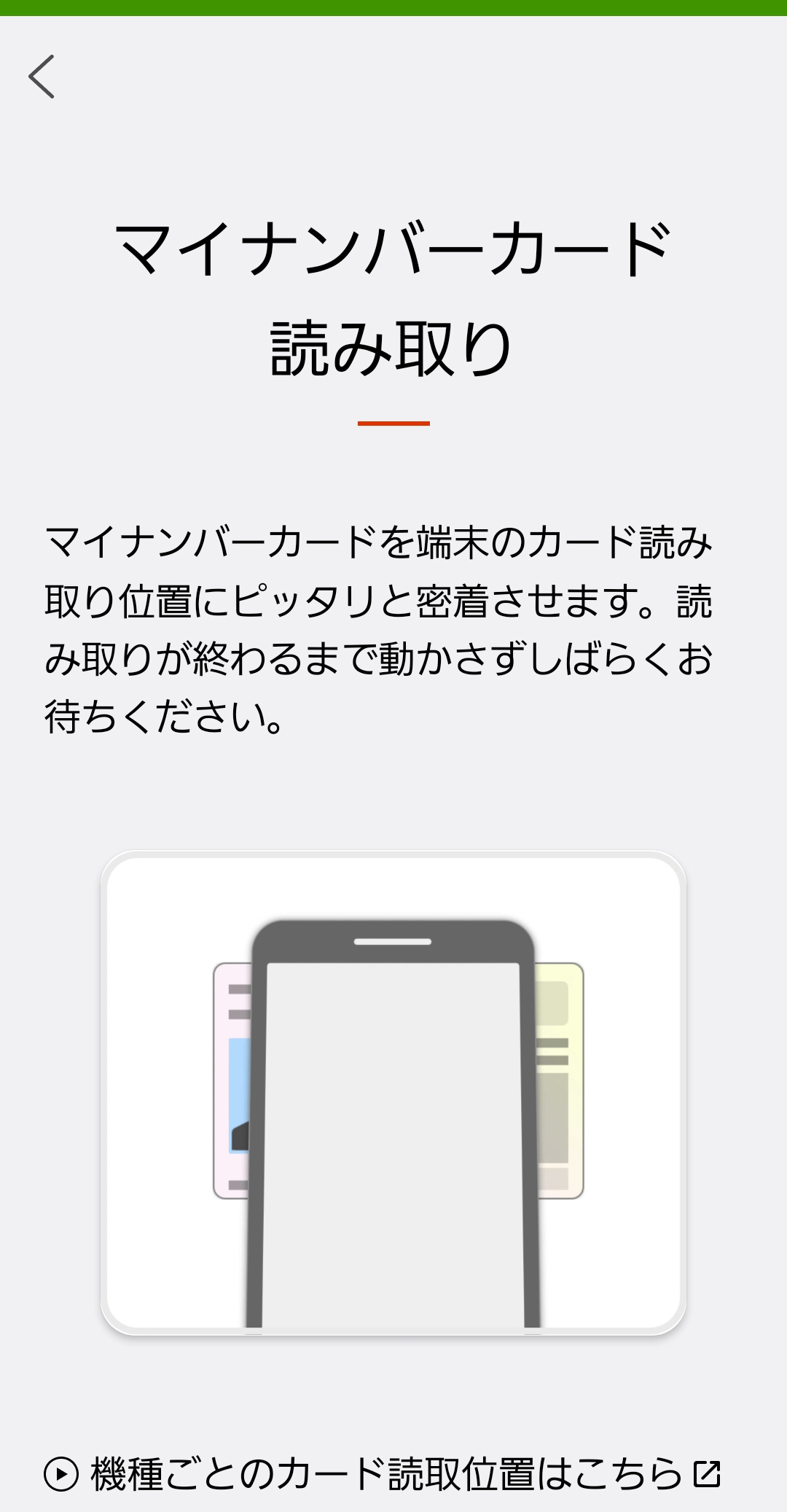Go back using the top-left arrow
Image resolution: width=787 pixels, height=1512 pixels.
pos(42,77)
